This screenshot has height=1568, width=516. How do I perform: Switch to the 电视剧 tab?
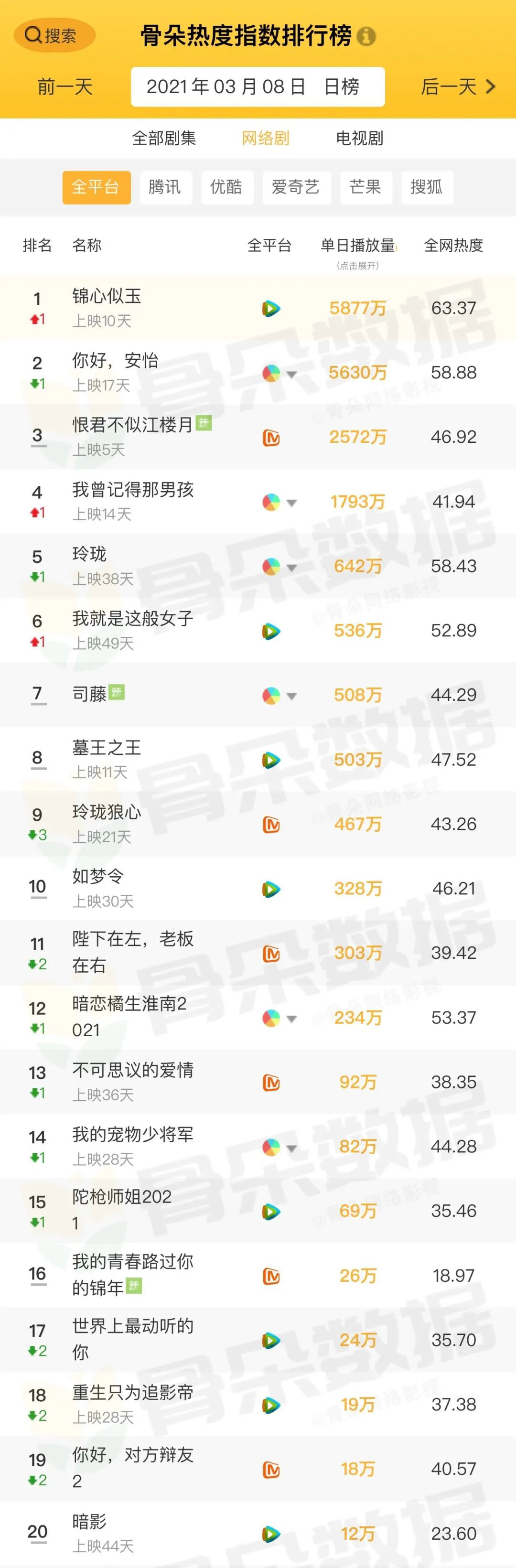point(359,138)
